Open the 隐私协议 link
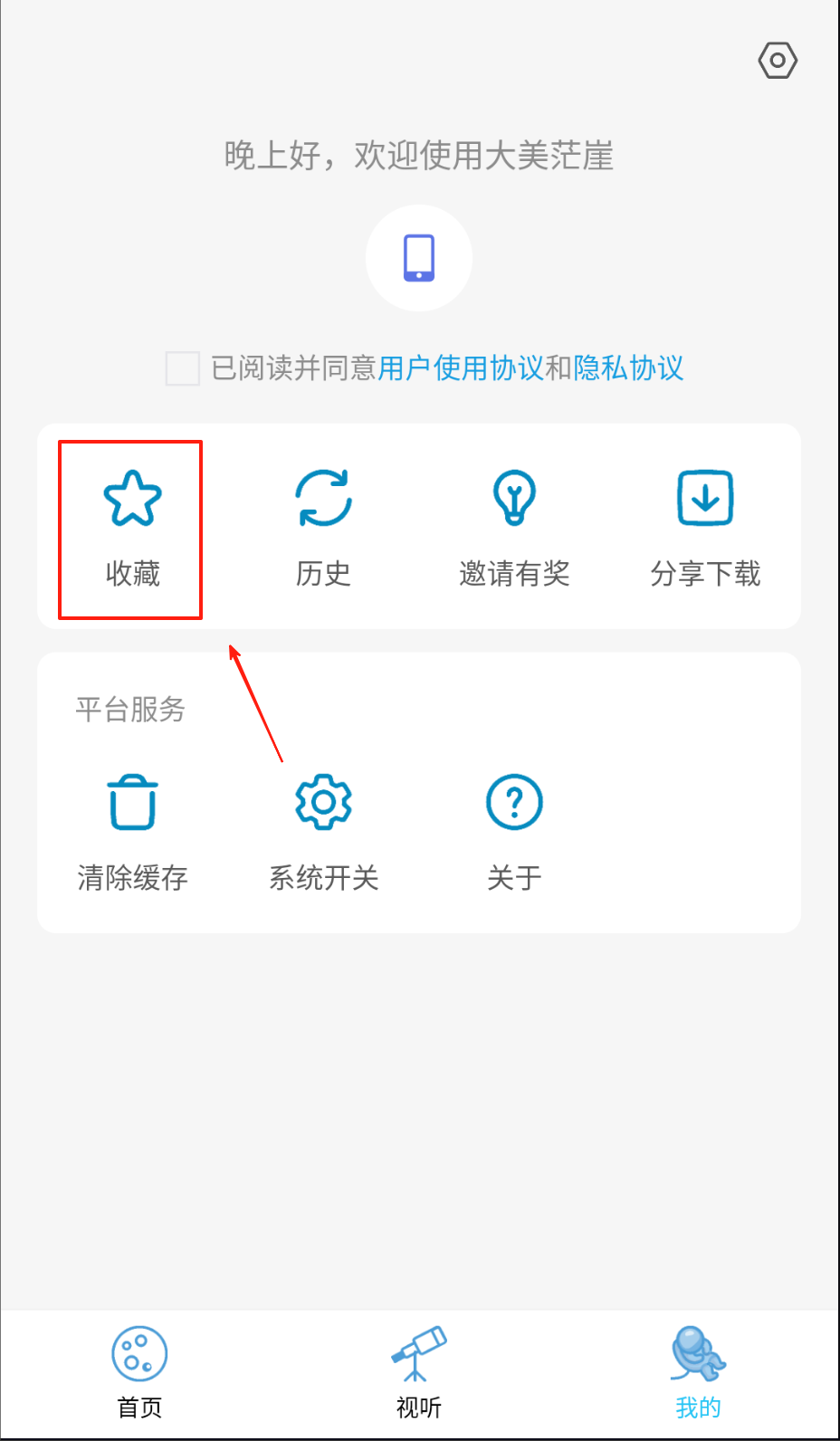Screen dimensions: 840x1441 (628, 368)
